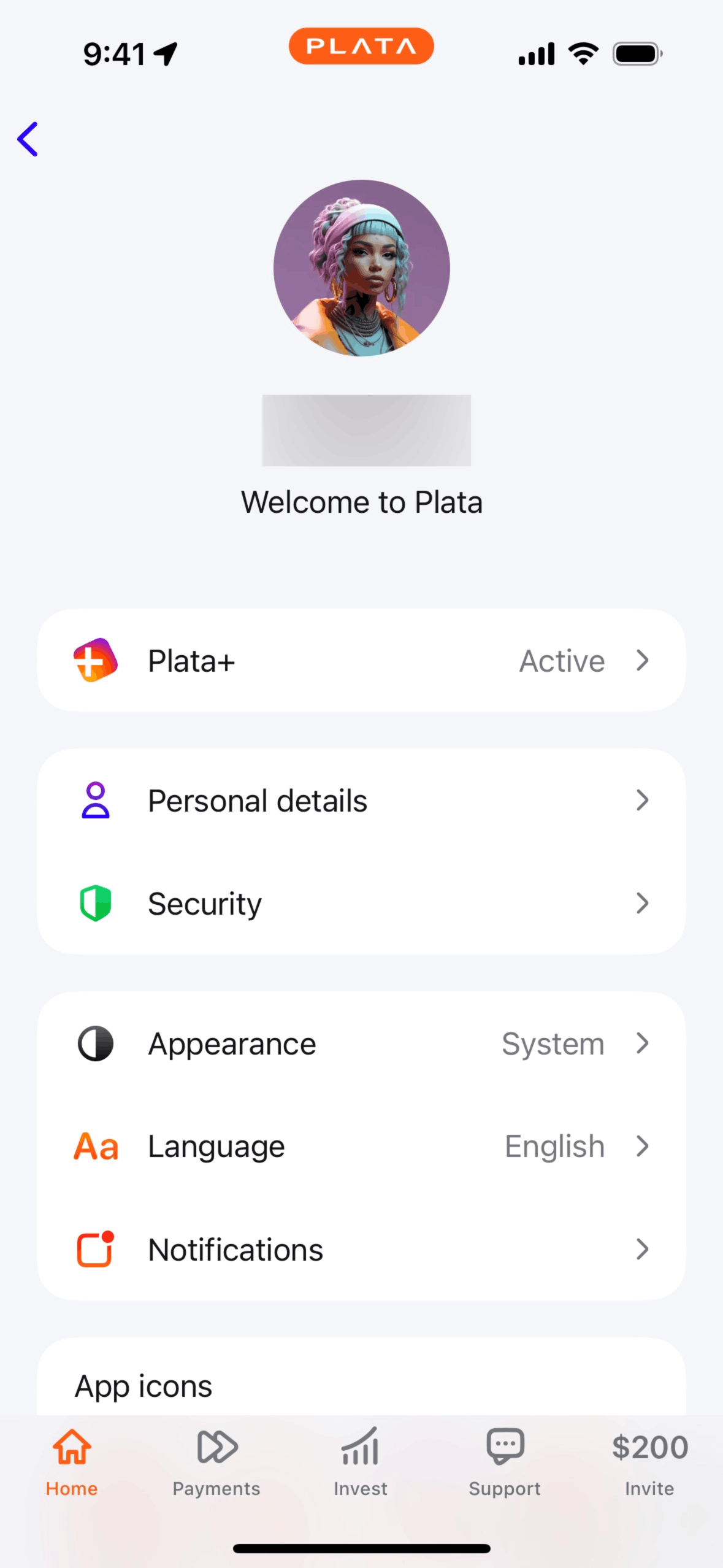The width and height of the screenshot is (723, 1568).
Task: Switch to the Payments tab
Action: [x=216, y=1462]
